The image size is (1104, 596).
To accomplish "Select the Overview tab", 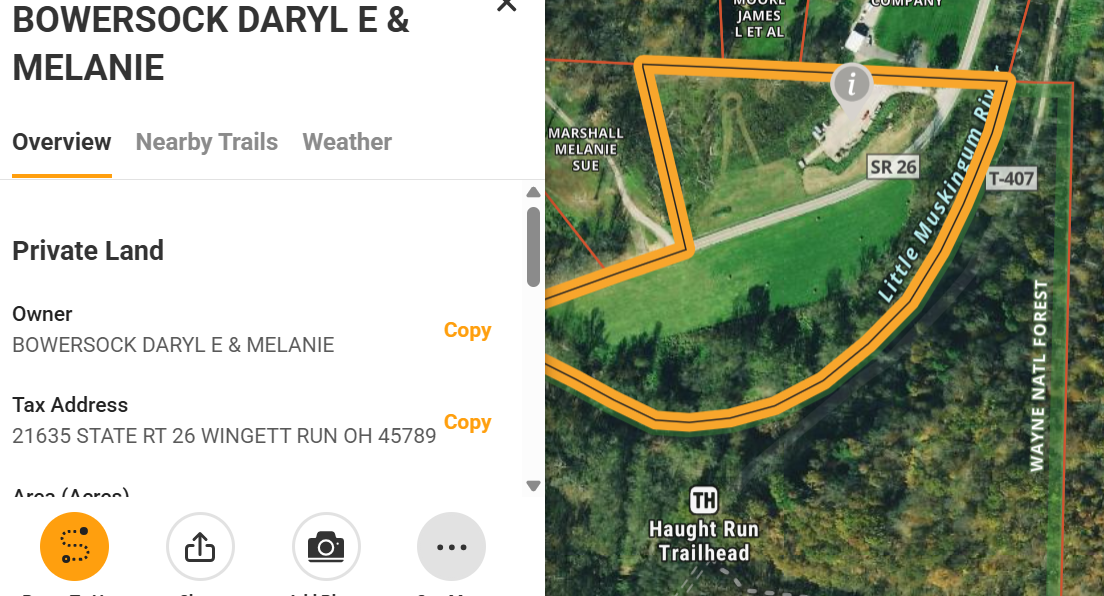I will (62, 142).
